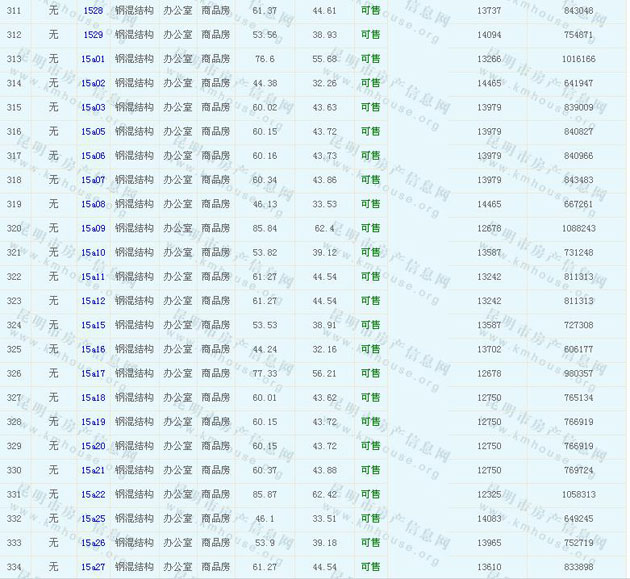Open the 15a22 room link
Viewport: 630px width, 579px height.
click(93, 494)
